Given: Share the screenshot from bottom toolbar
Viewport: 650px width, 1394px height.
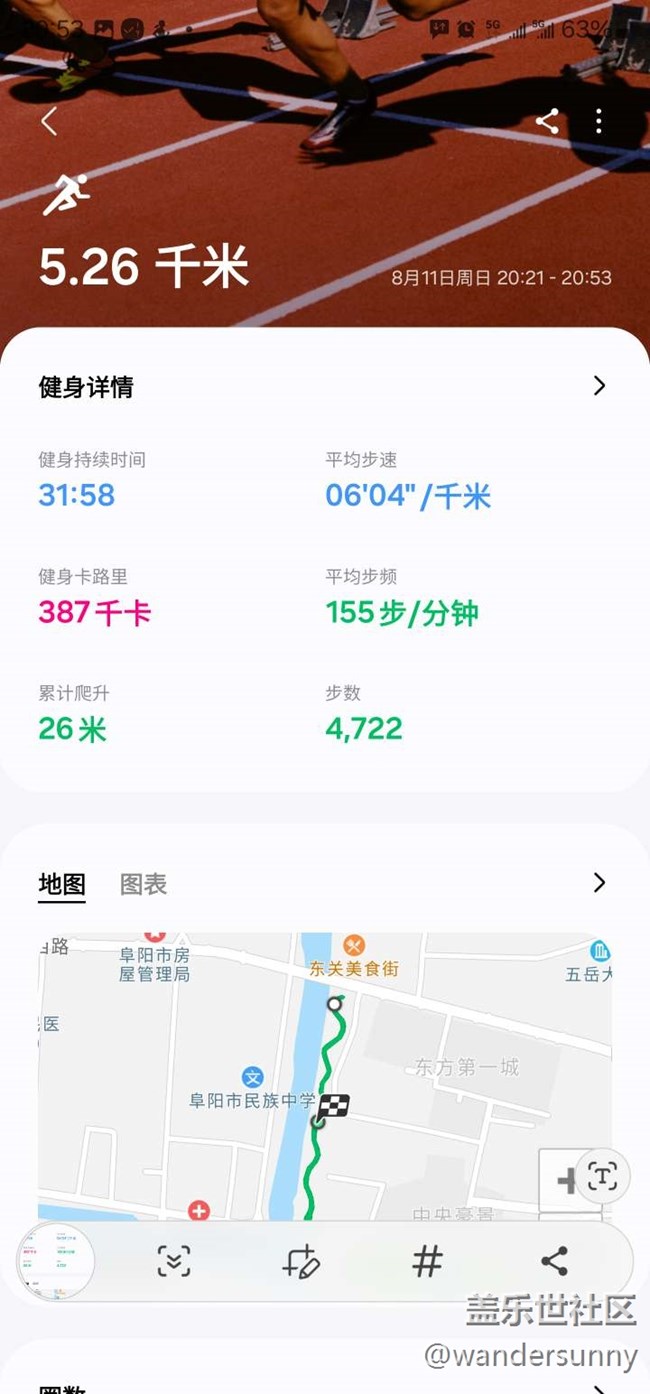Looking at the screenshot, I should pyautogui.click(x=554, y=1261).
